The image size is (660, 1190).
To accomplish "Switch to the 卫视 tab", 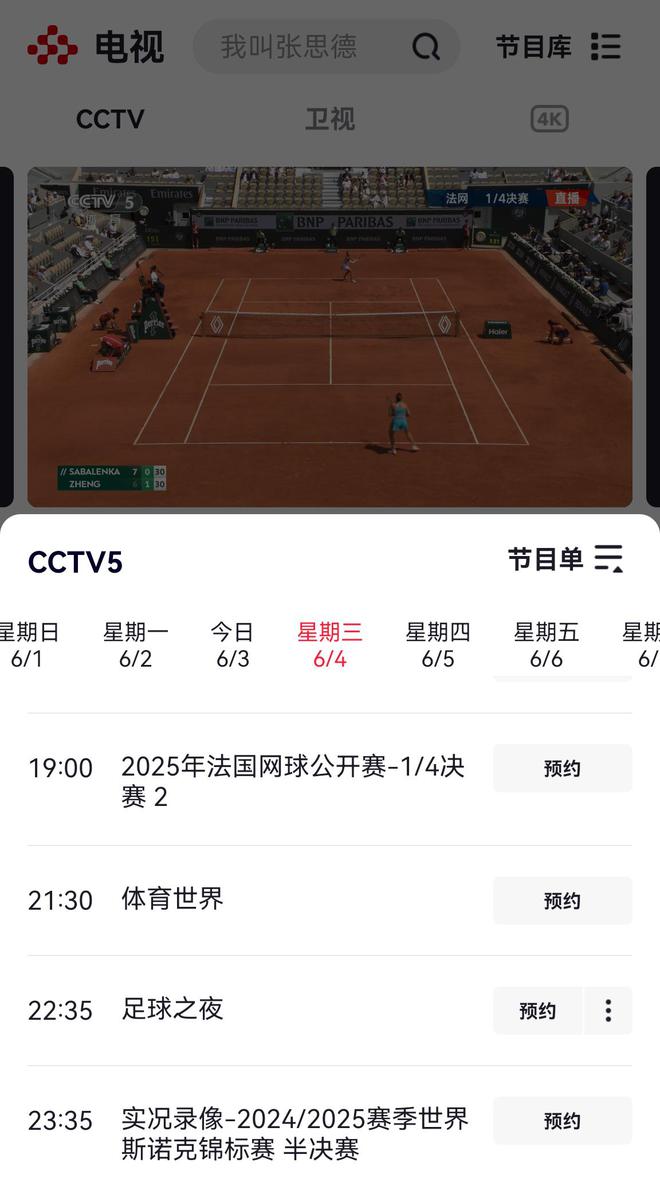I will coord(329,119).
